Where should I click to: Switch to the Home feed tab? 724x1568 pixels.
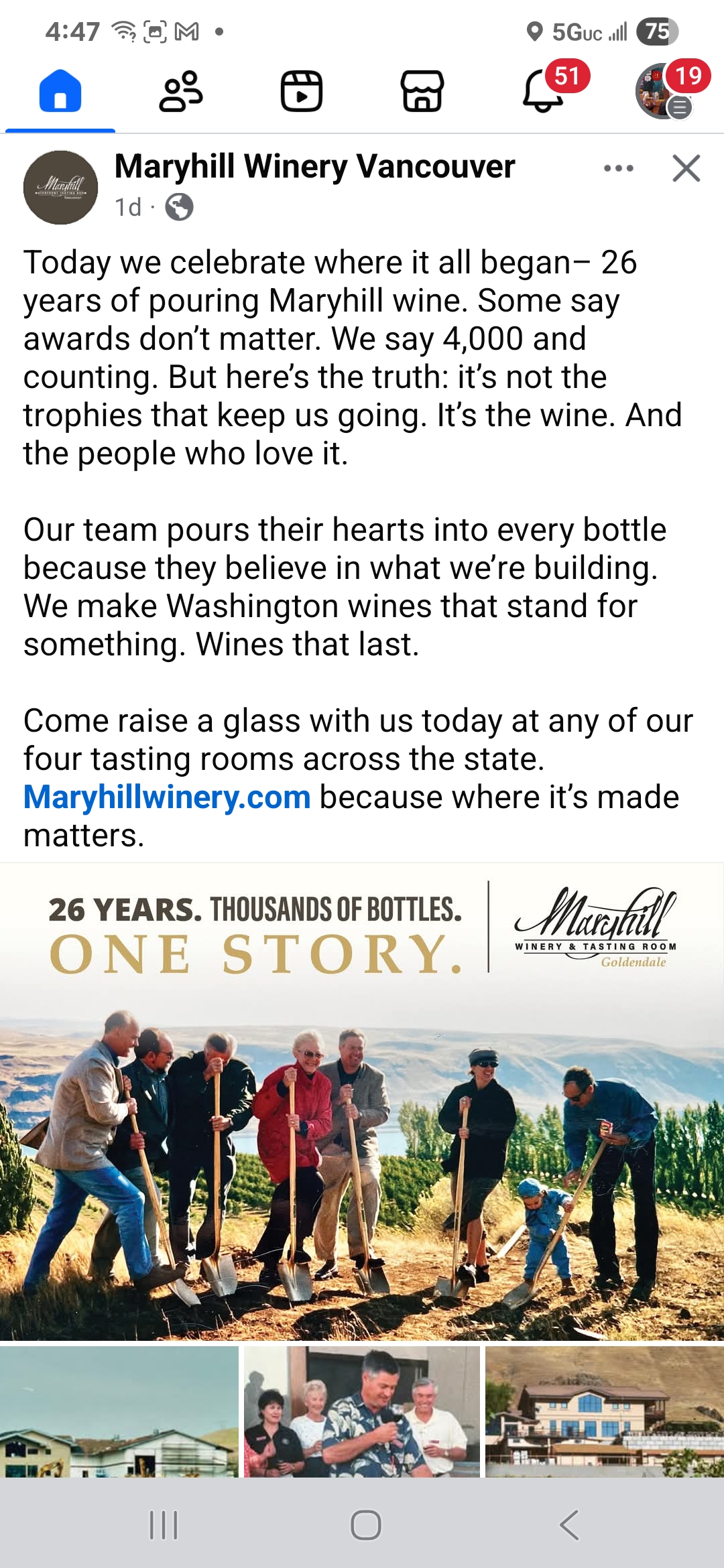60,90
